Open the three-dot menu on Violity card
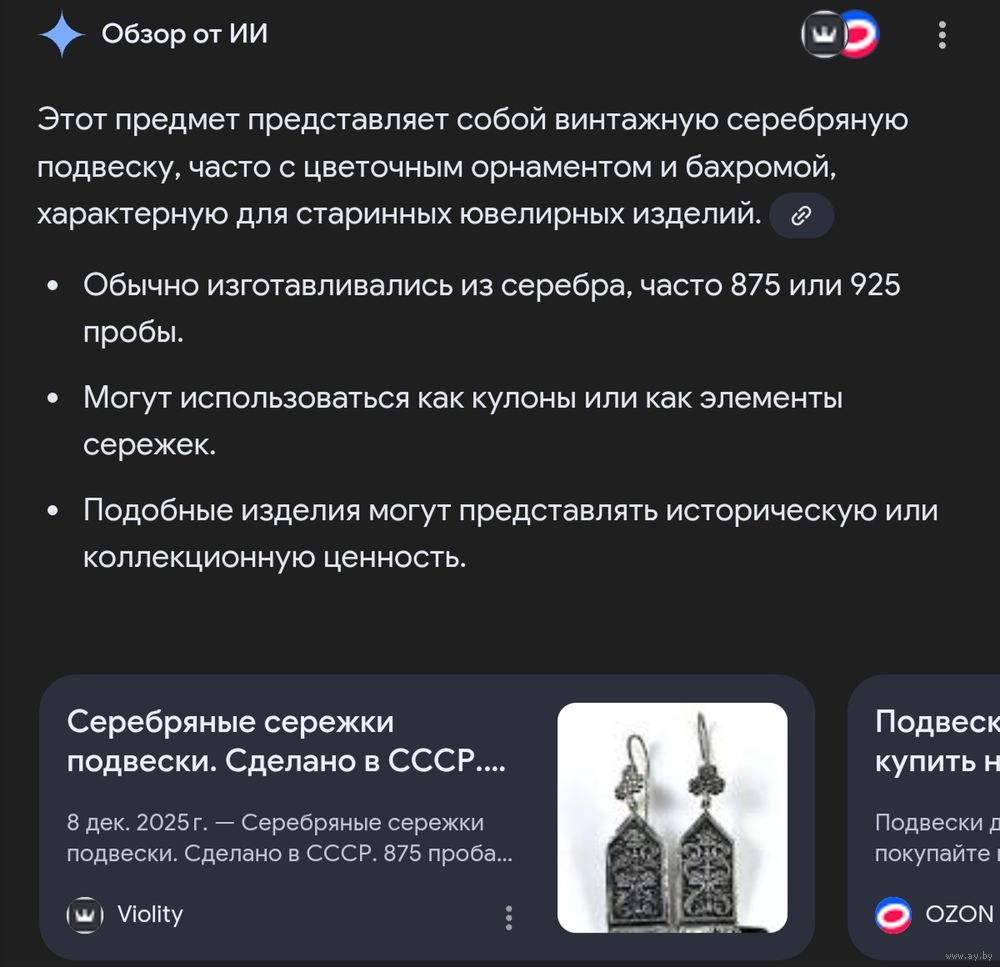Screen dimensions: 1000x967 click(x=509, y=917)
